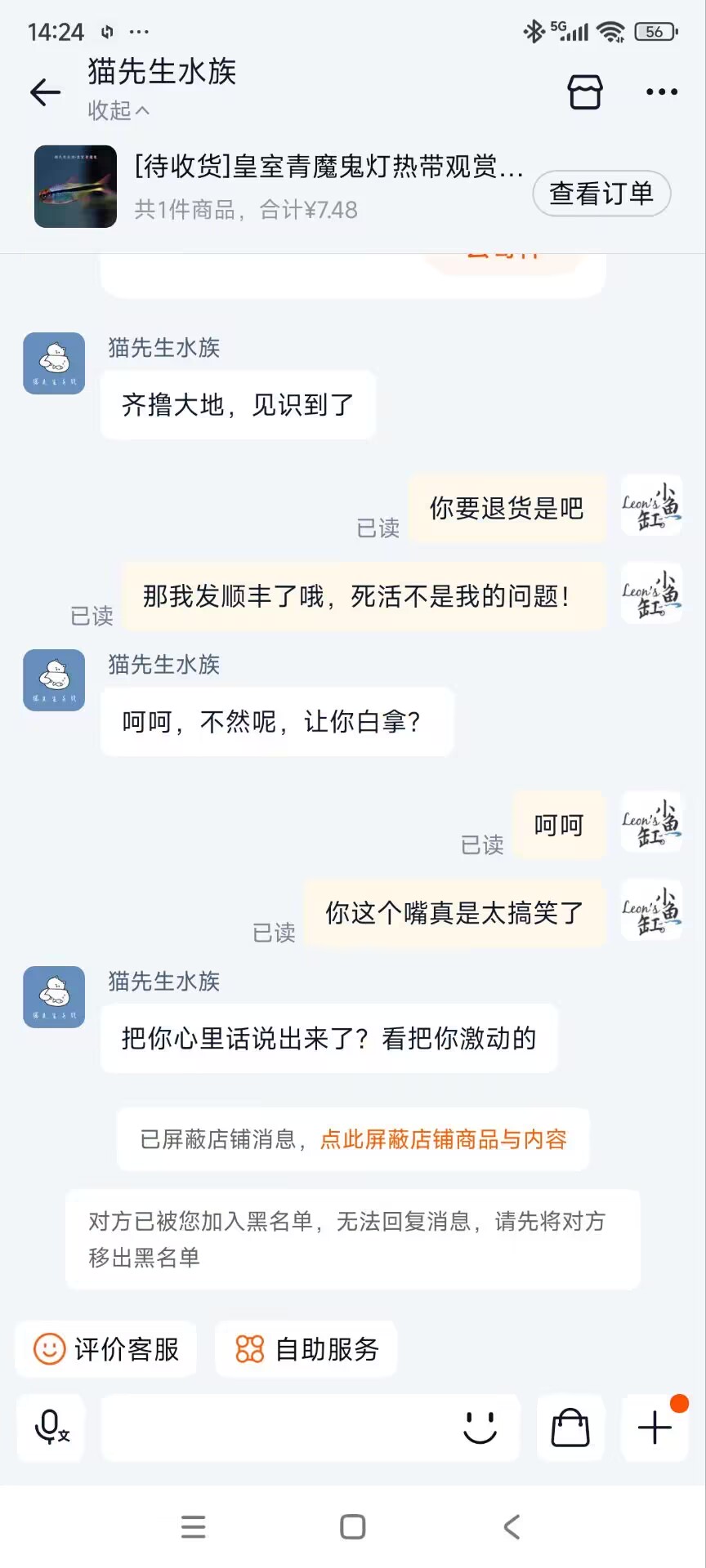Collapse the order card with 收起
Image resolution: width=706 pixels, height=1568 pixels.
tap(118, 110)
